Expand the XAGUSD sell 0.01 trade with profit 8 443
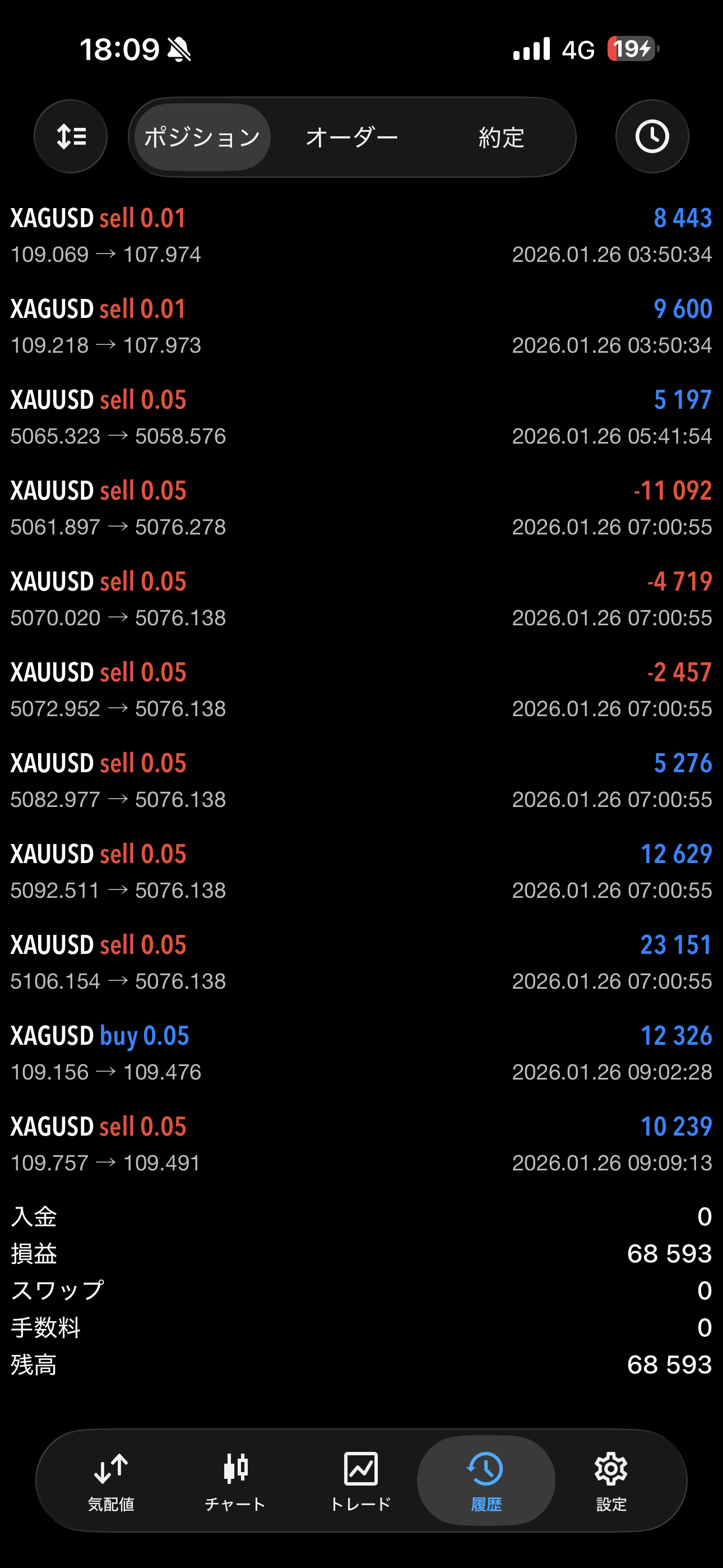 point(361,236)
